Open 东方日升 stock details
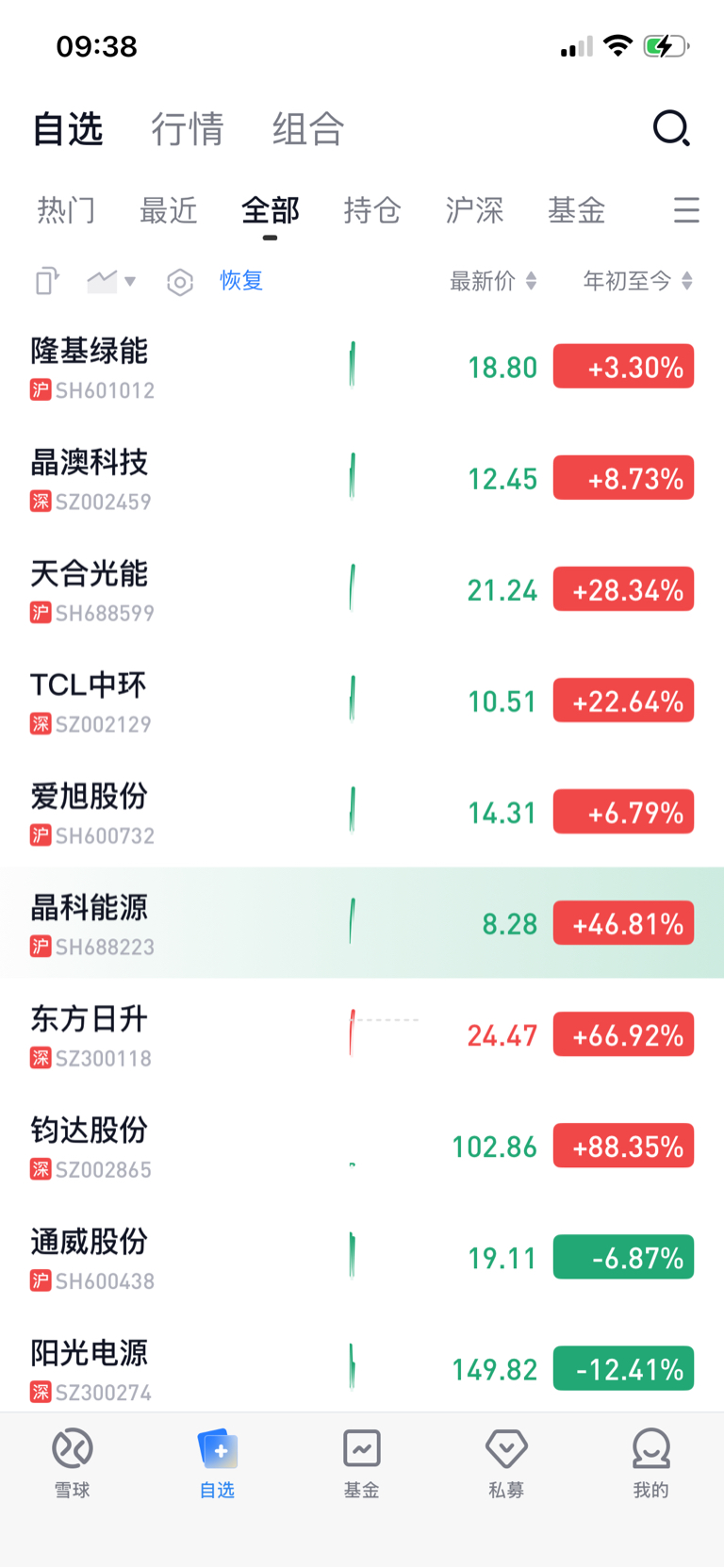724x1568 pixels. (x=362, y=1034)
